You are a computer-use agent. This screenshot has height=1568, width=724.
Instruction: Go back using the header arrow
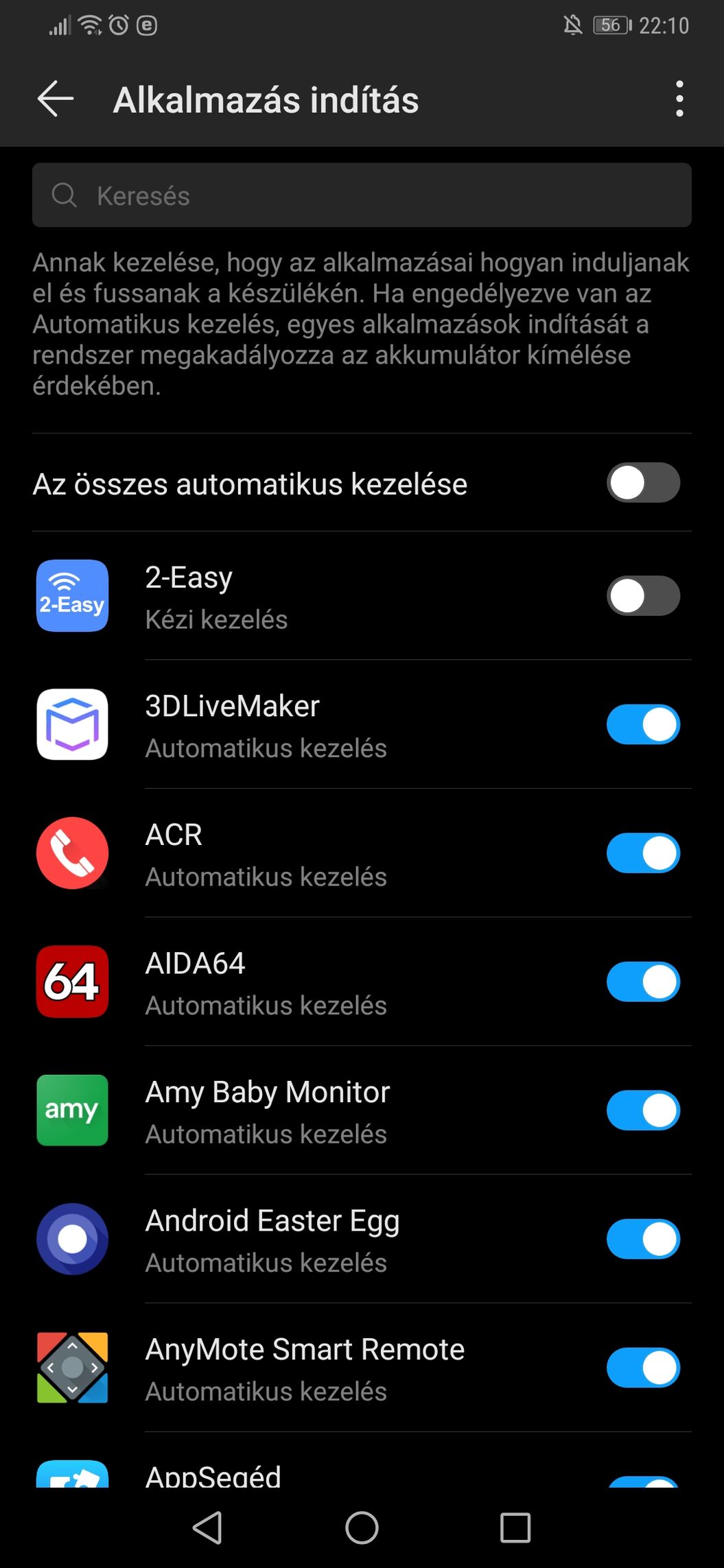[x=56, y=99]
